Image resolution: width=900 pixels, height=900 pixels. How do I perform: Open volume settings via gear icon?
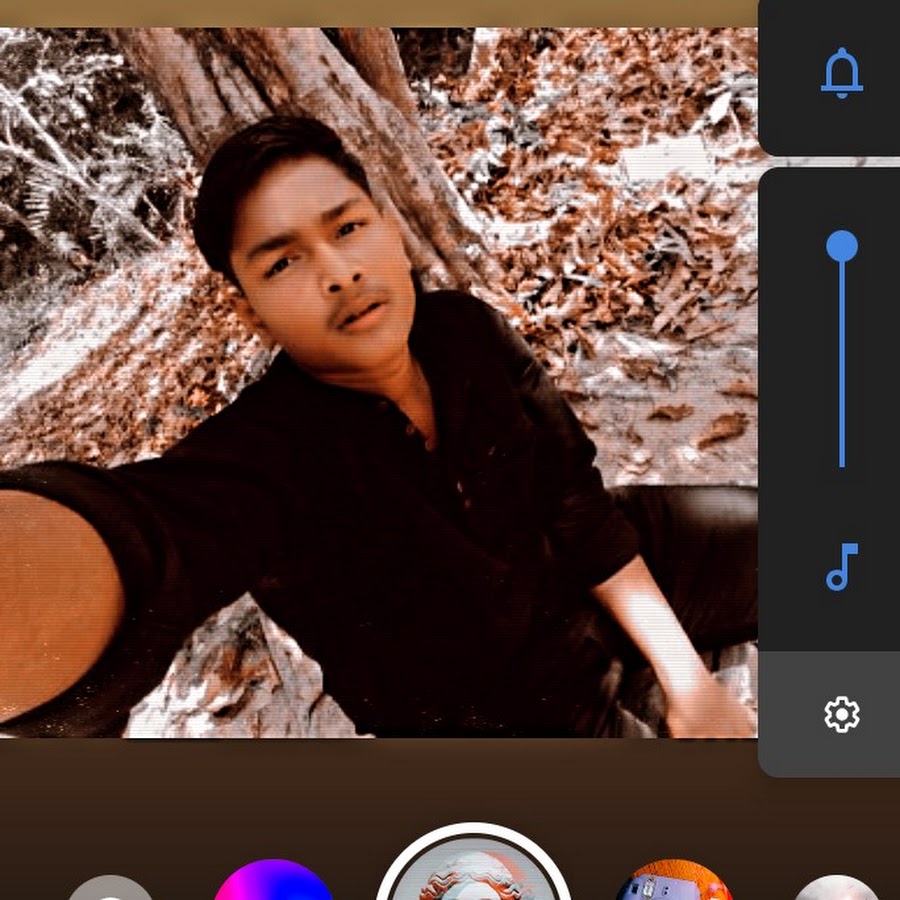click(841, 714)
